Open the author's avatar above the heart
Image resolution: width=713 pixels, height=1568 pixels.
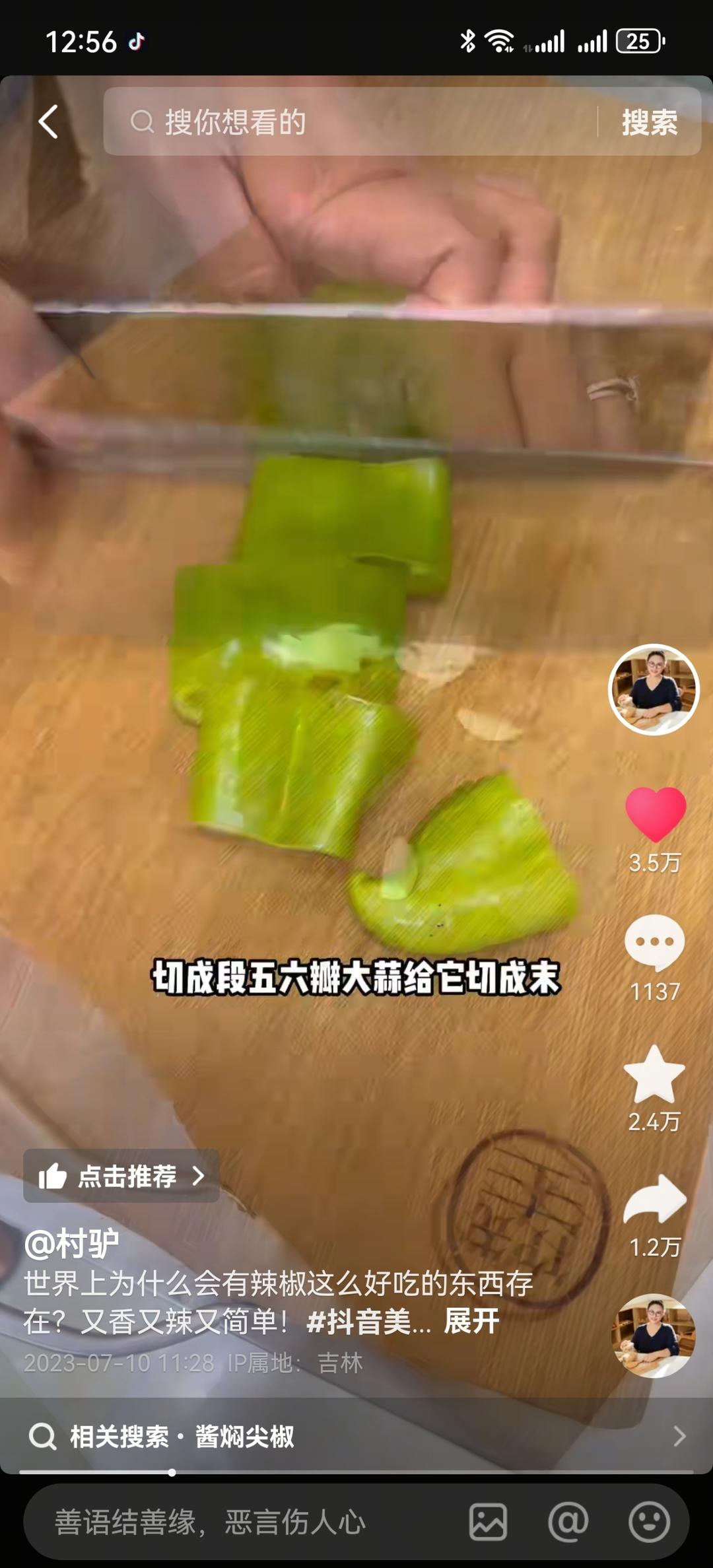653,689
